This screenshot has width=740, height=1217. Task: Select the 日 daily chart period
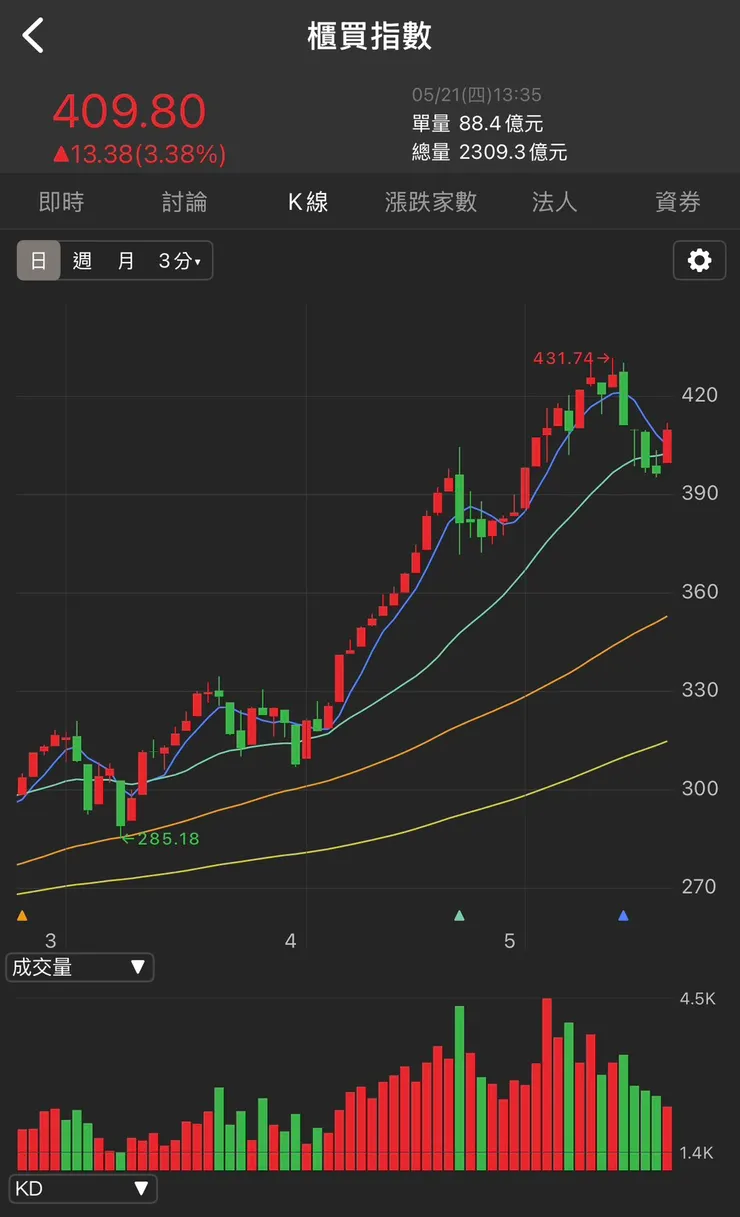pyautogui.click(x=39, y=261)
